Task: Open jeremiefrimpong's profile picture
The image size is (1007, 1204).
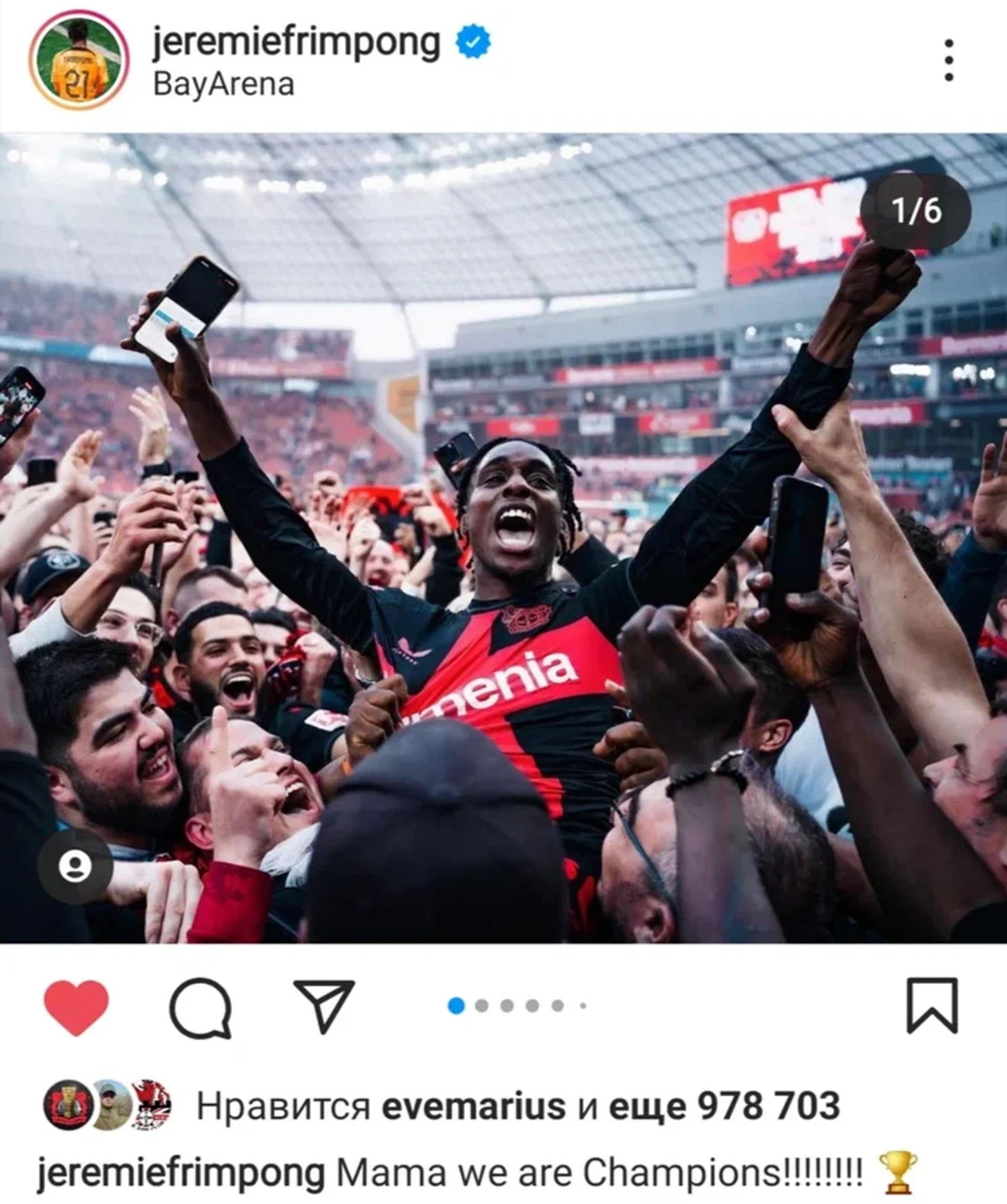Action: pos(78,60)
